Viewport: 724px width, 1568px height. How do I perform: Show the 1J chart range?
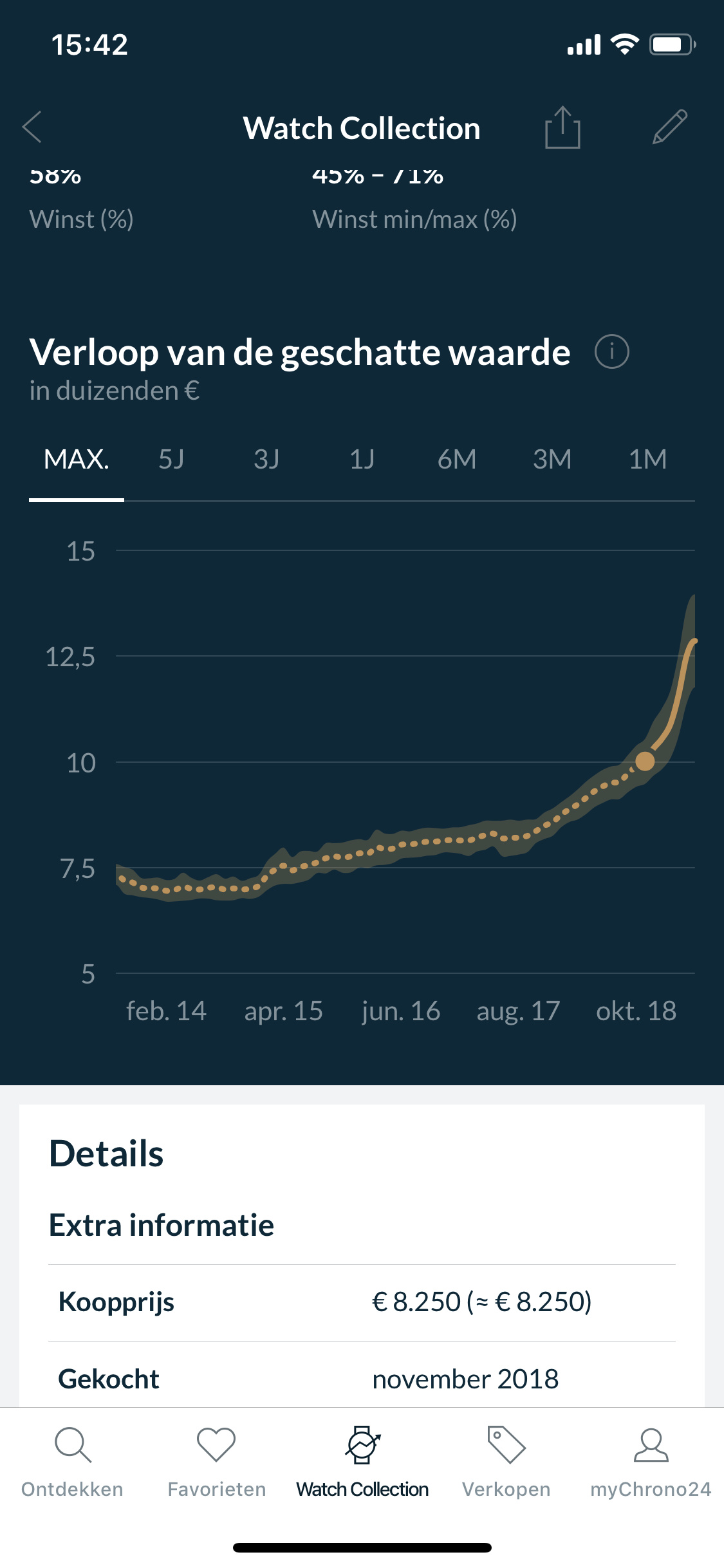pyautogui.click(x=362, y=460)
